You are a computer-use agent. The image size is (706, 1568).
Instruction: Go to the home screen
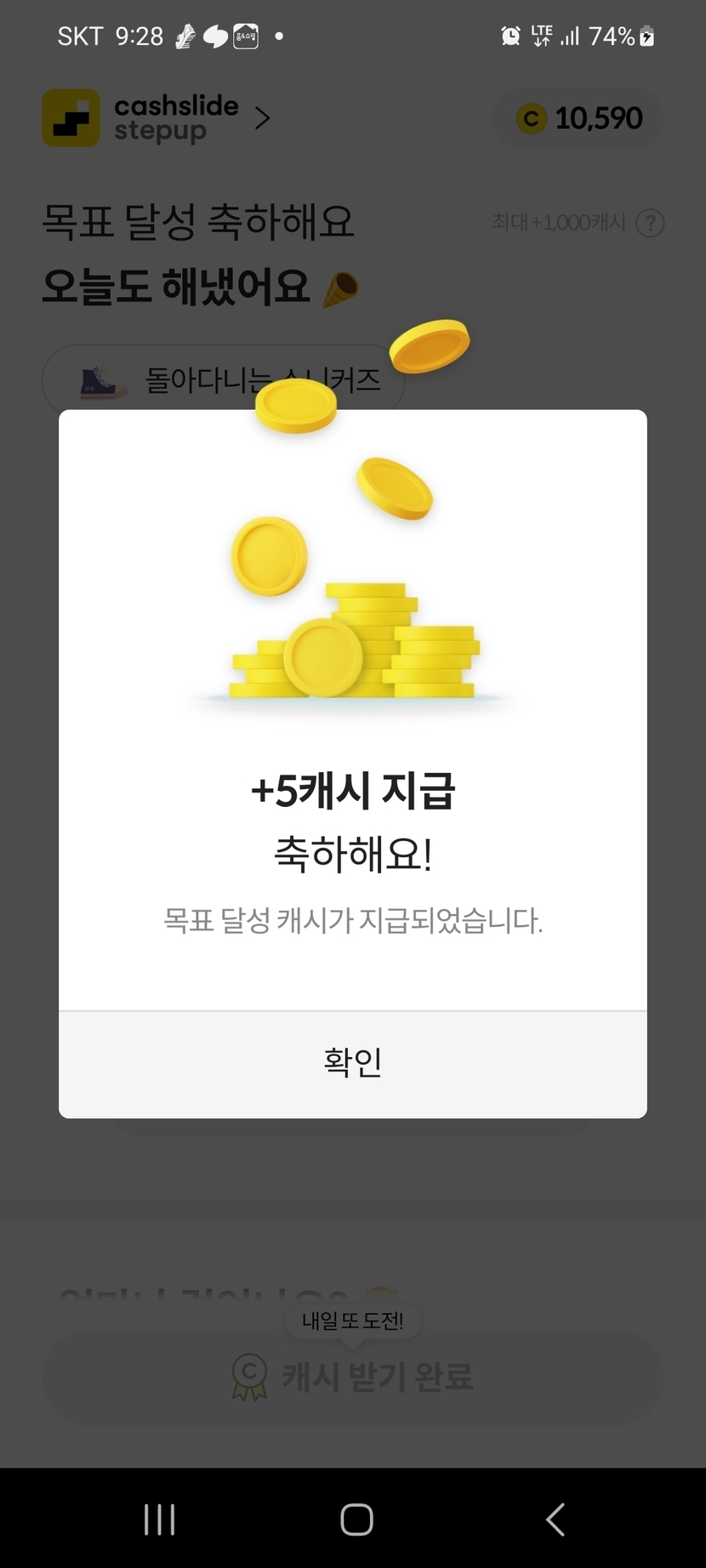click(356, 1519)
